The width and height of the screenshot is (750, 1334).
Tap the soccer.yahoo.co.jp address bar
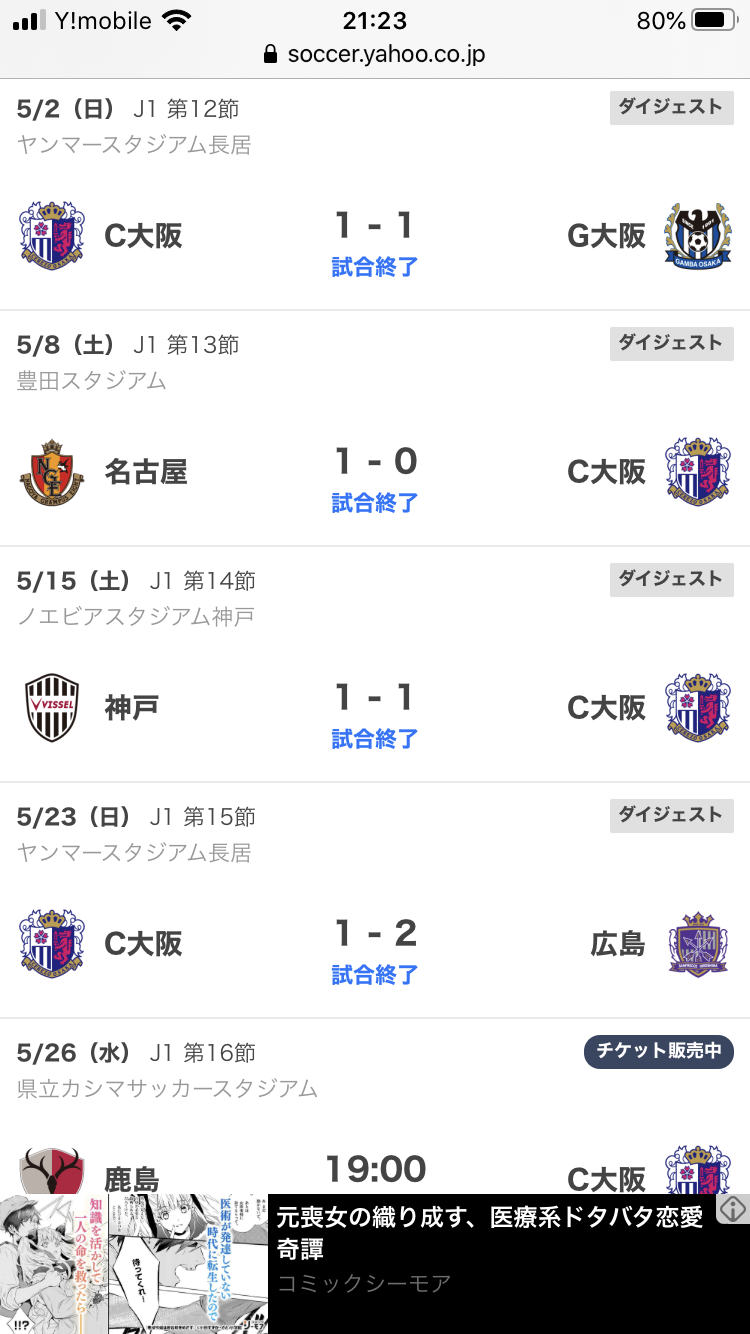pyautogui.click(x=375, y=54)
